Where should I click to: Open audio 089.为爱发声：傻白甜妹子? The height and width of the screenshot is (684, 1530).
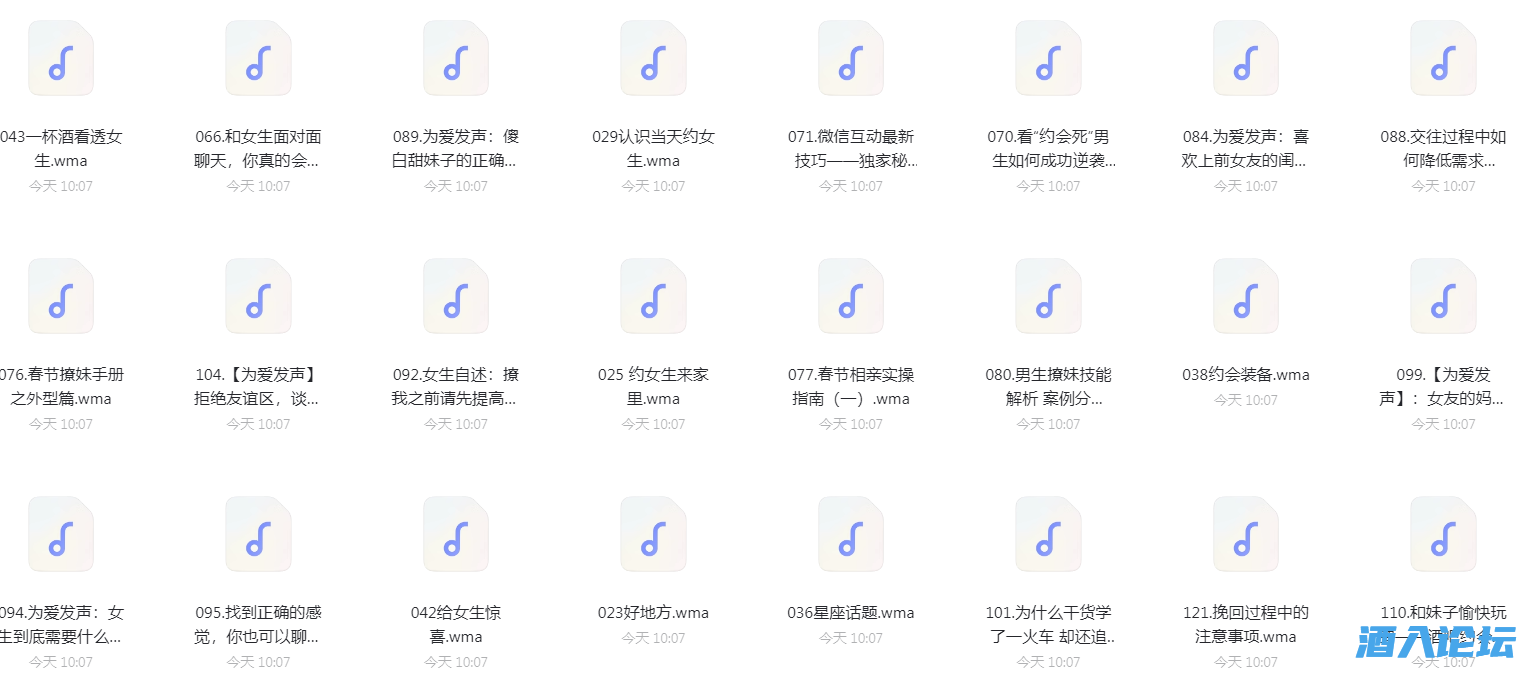[456, 58]
